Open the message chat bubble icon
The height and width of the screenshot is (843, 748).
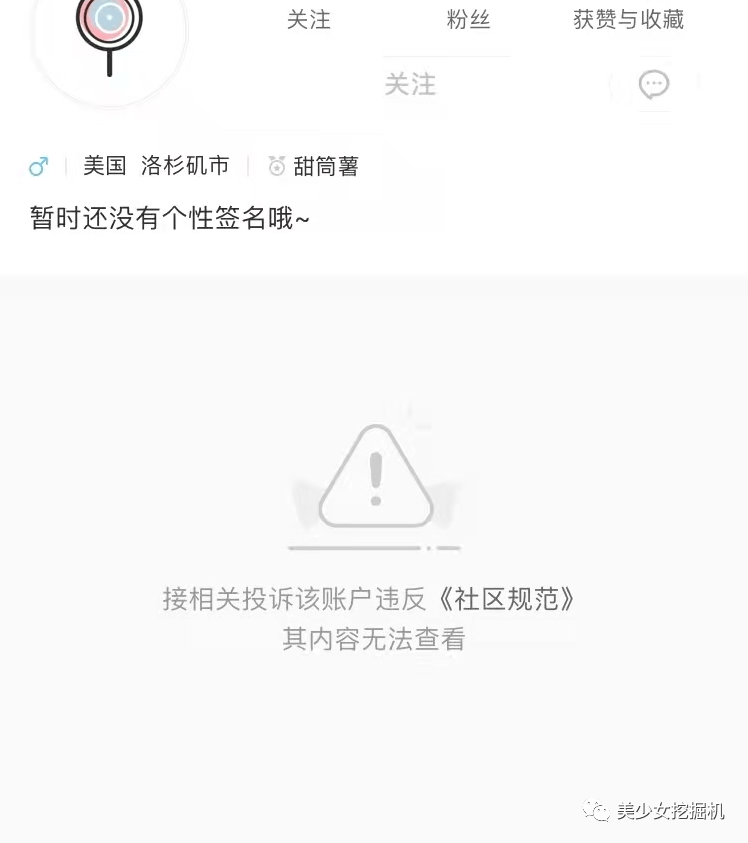[x=654, y=85]
